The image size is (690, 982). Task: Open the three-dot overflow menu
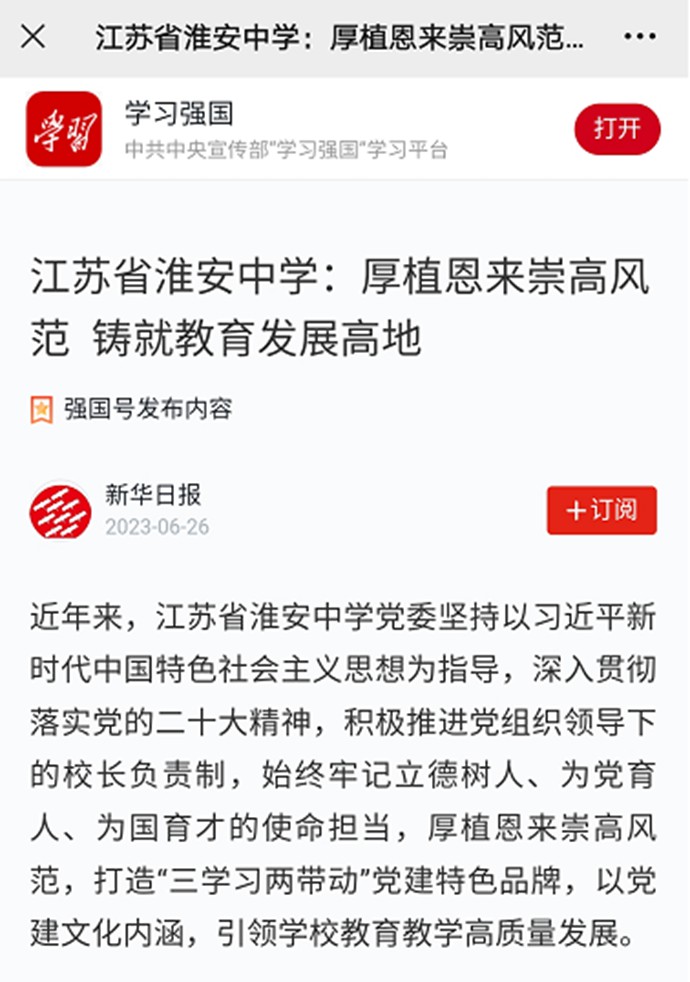coord(639,38)
